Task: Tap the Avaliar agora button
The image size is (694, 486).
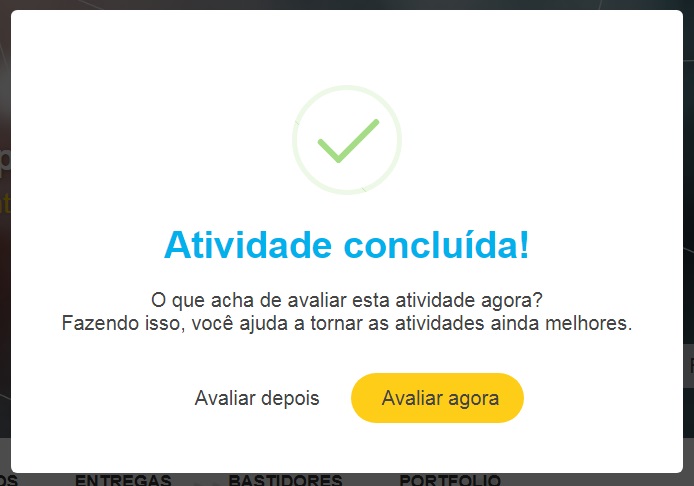Action: point(438,398)
